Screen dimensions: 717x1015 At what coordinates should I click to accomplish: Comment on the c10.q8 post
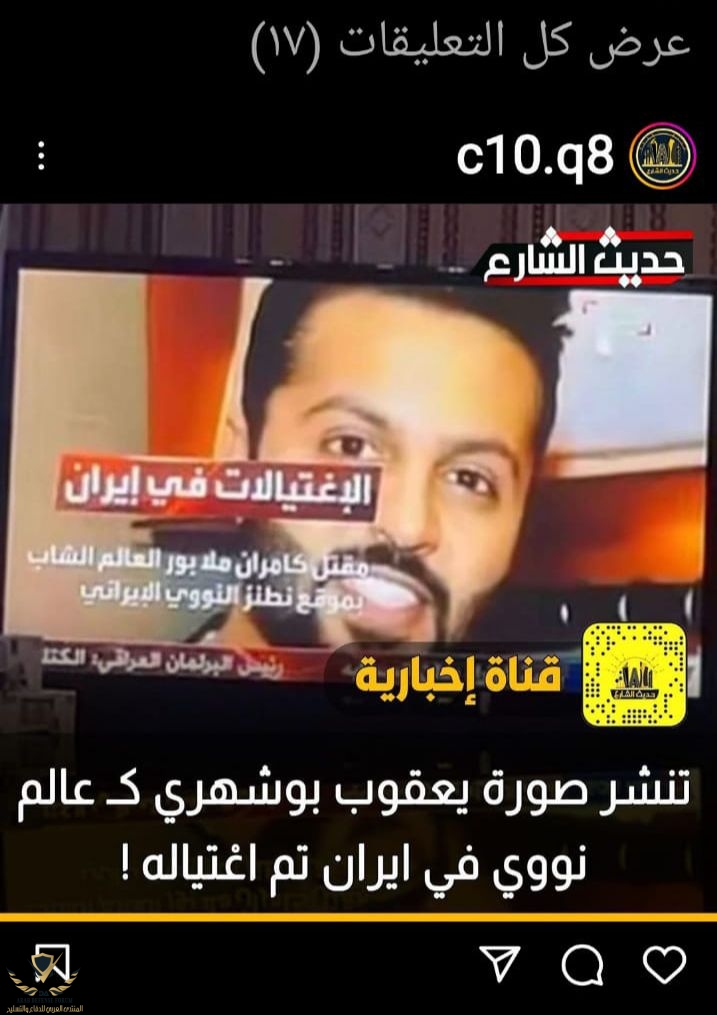(582, 965)
